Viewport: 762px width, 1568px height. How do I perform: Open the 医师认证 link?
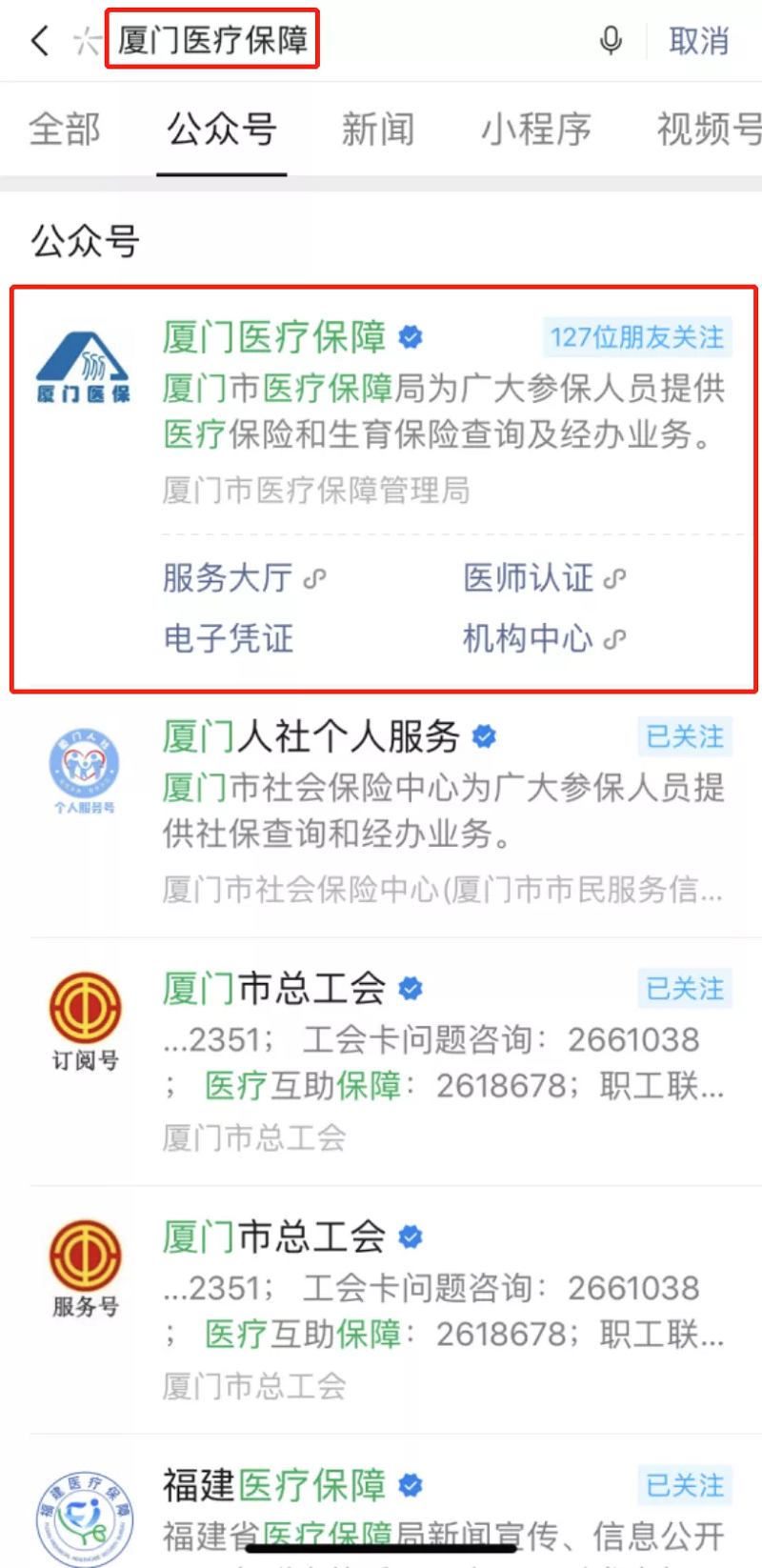pos(529,578)
